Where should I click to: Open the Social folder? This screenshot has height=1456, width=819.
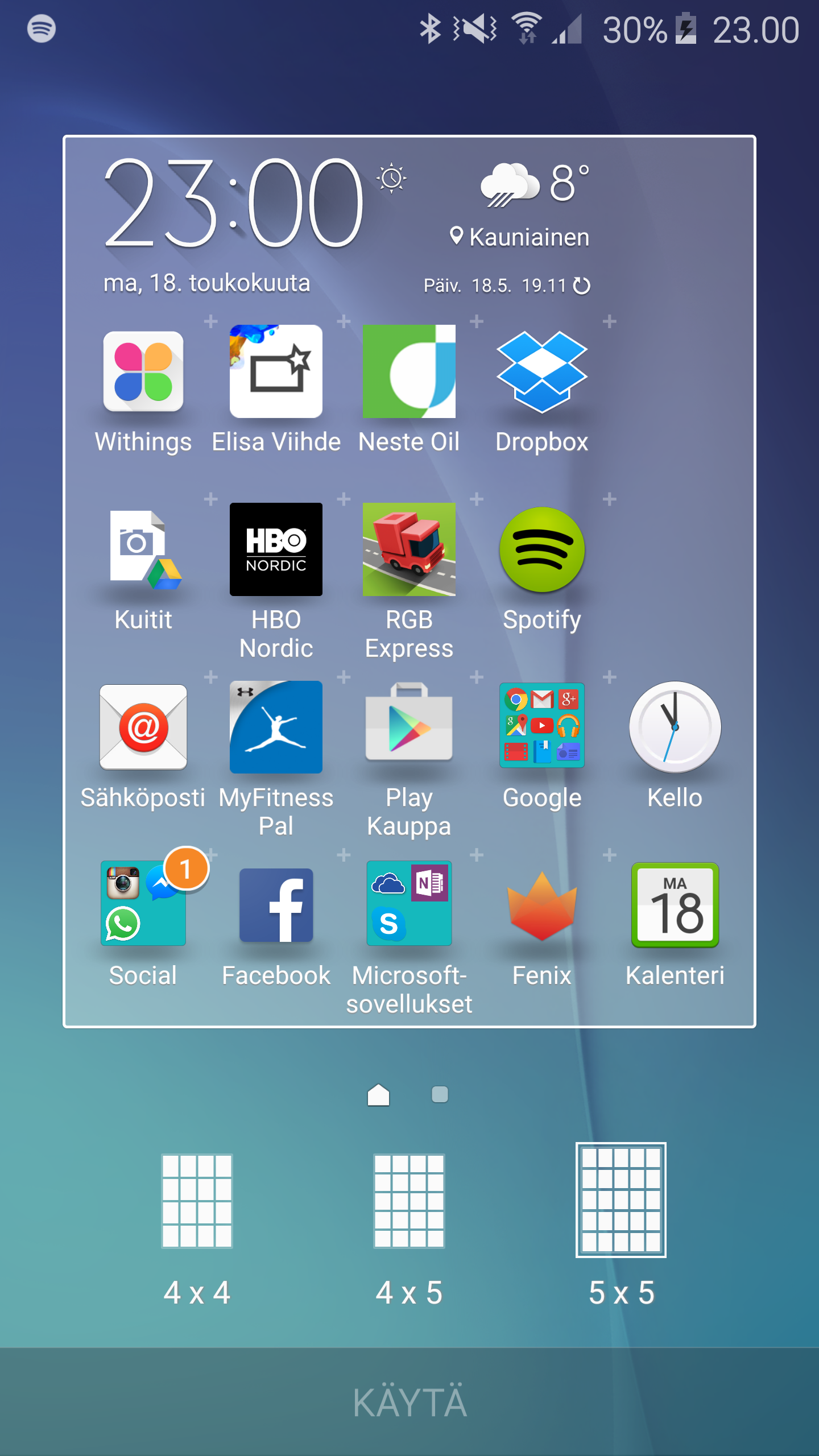tap(143, 924)
